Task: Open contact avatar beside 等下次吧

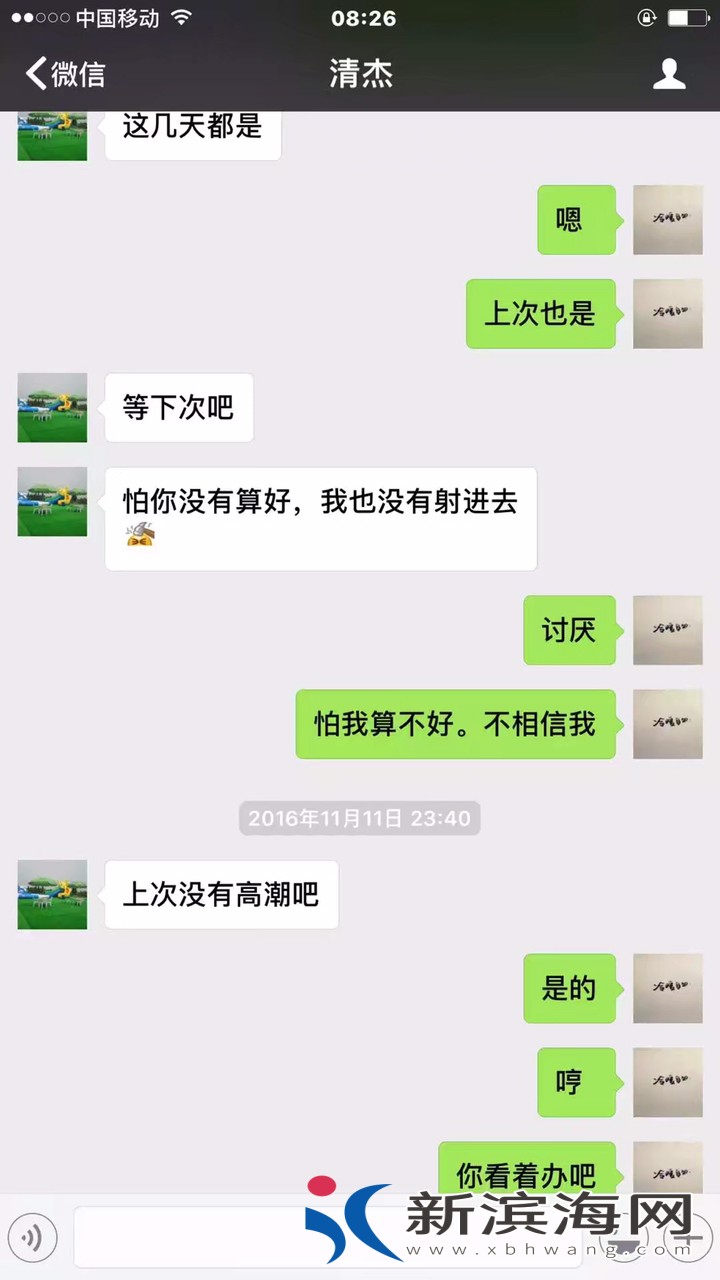Action: coord(52,408)
